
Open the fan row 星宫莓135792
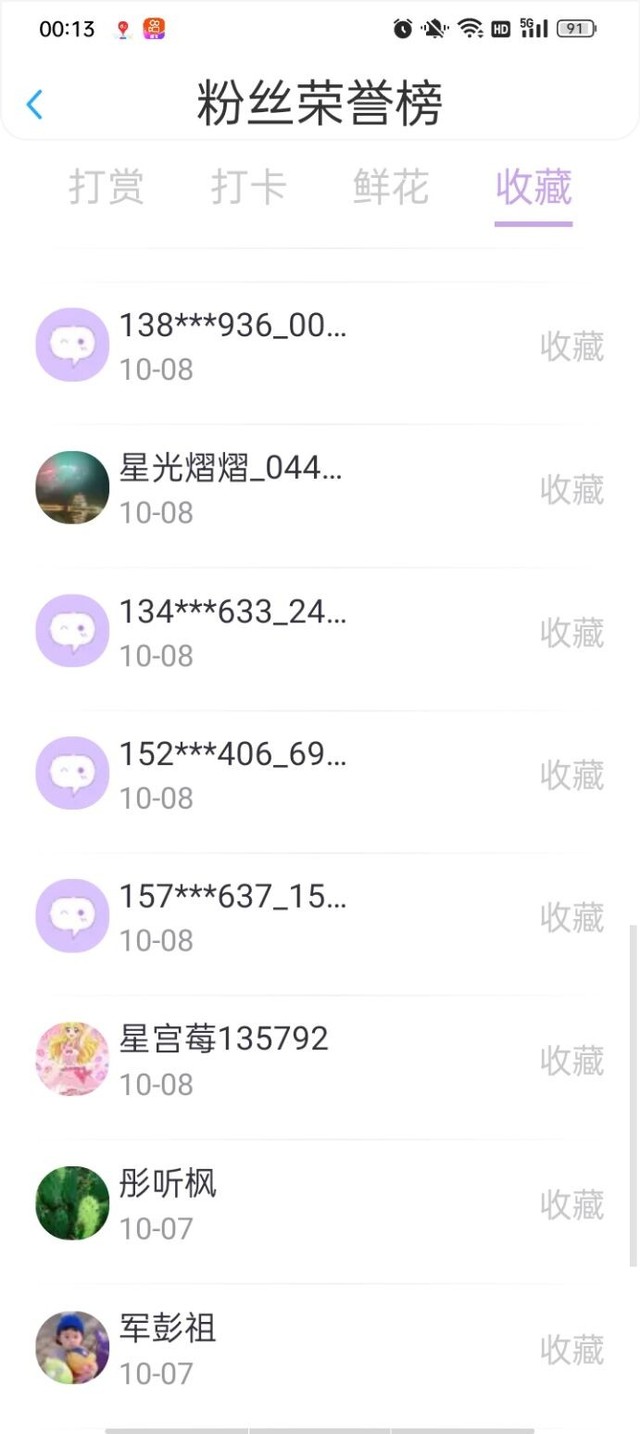320,1060
